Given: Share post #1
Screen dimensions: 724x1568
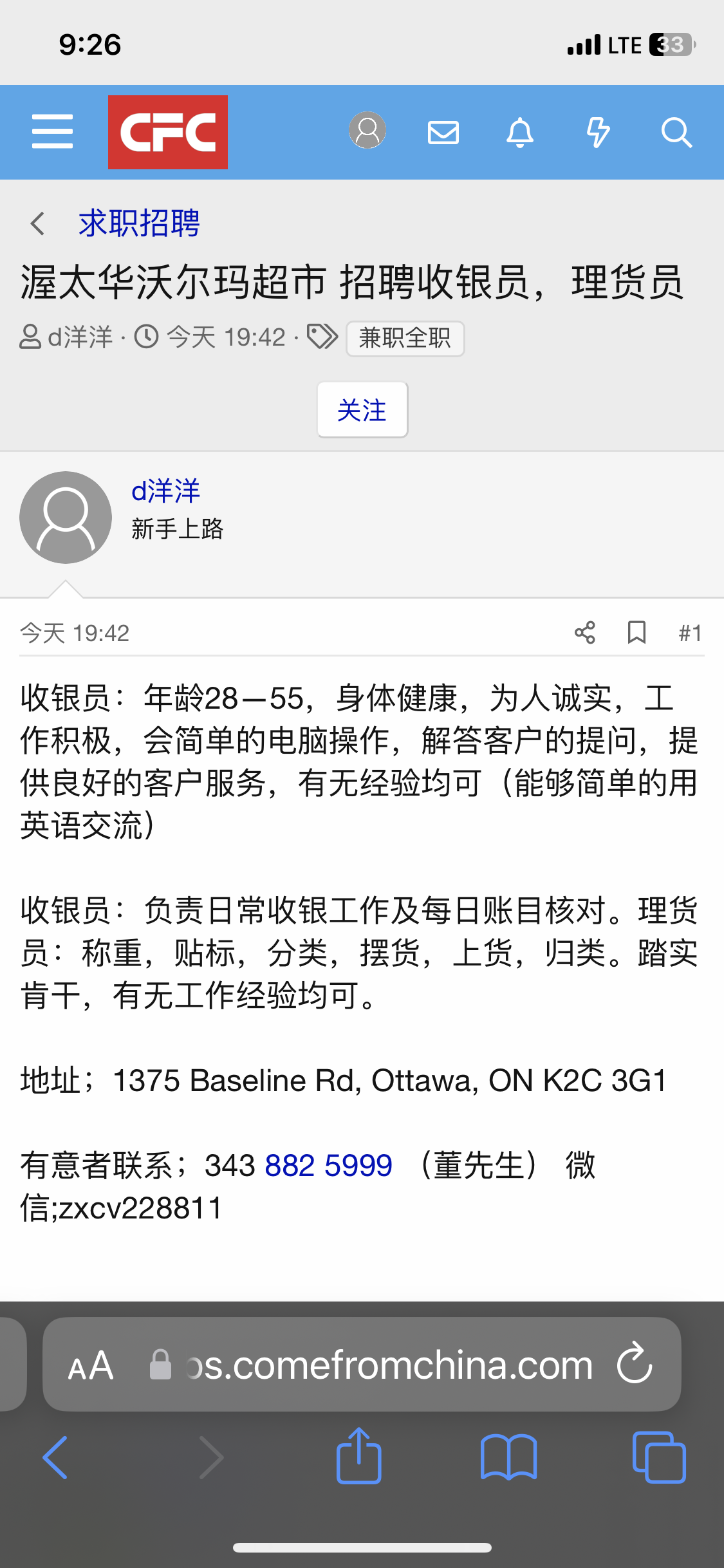Looking at the screenshot, I should 585,633.
